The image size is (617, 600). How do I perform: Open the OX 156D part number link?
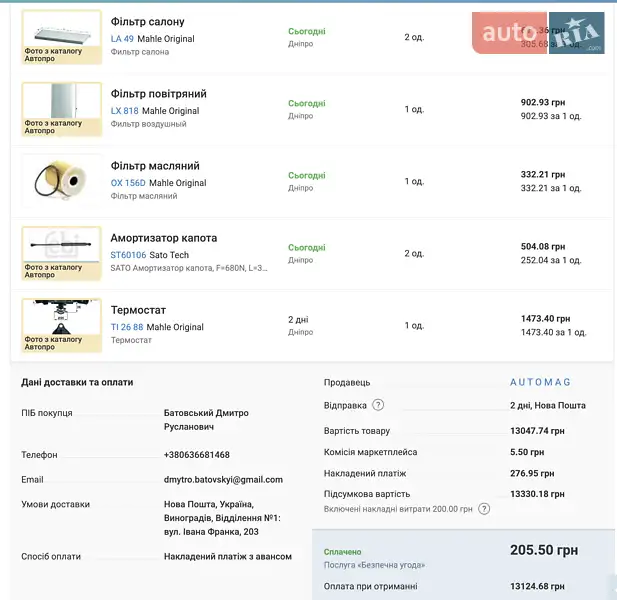(128, 183)
